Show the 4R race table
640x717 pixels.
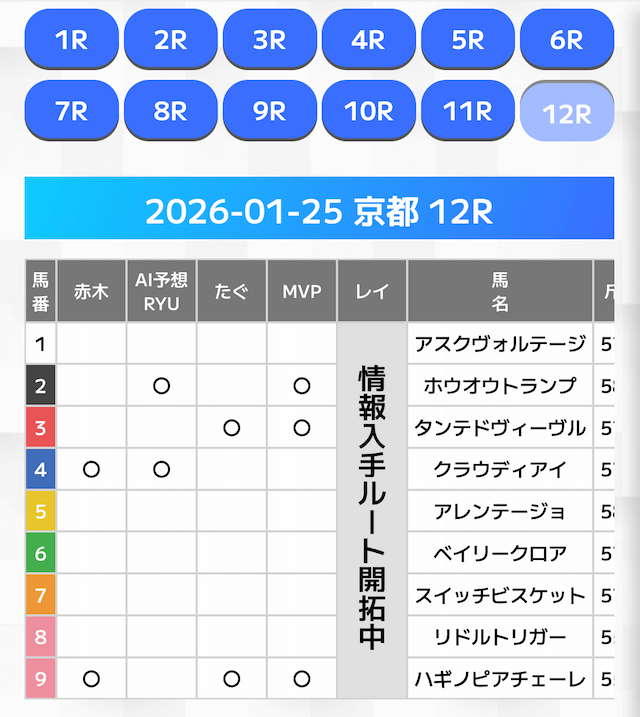pyautogui.click(x=368, y=40)
